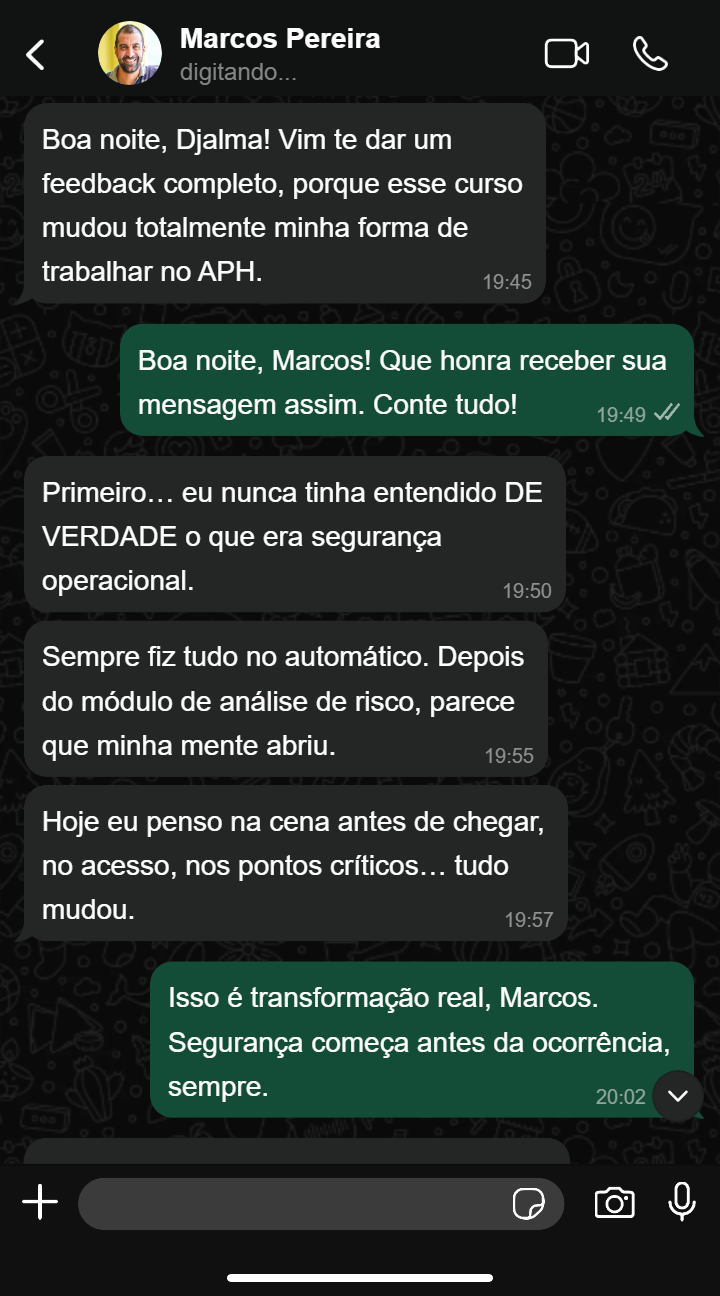Viewport: 720px width, 1296px height.
Task: Start a video call with Marcos
Action: tap(566, 54)
